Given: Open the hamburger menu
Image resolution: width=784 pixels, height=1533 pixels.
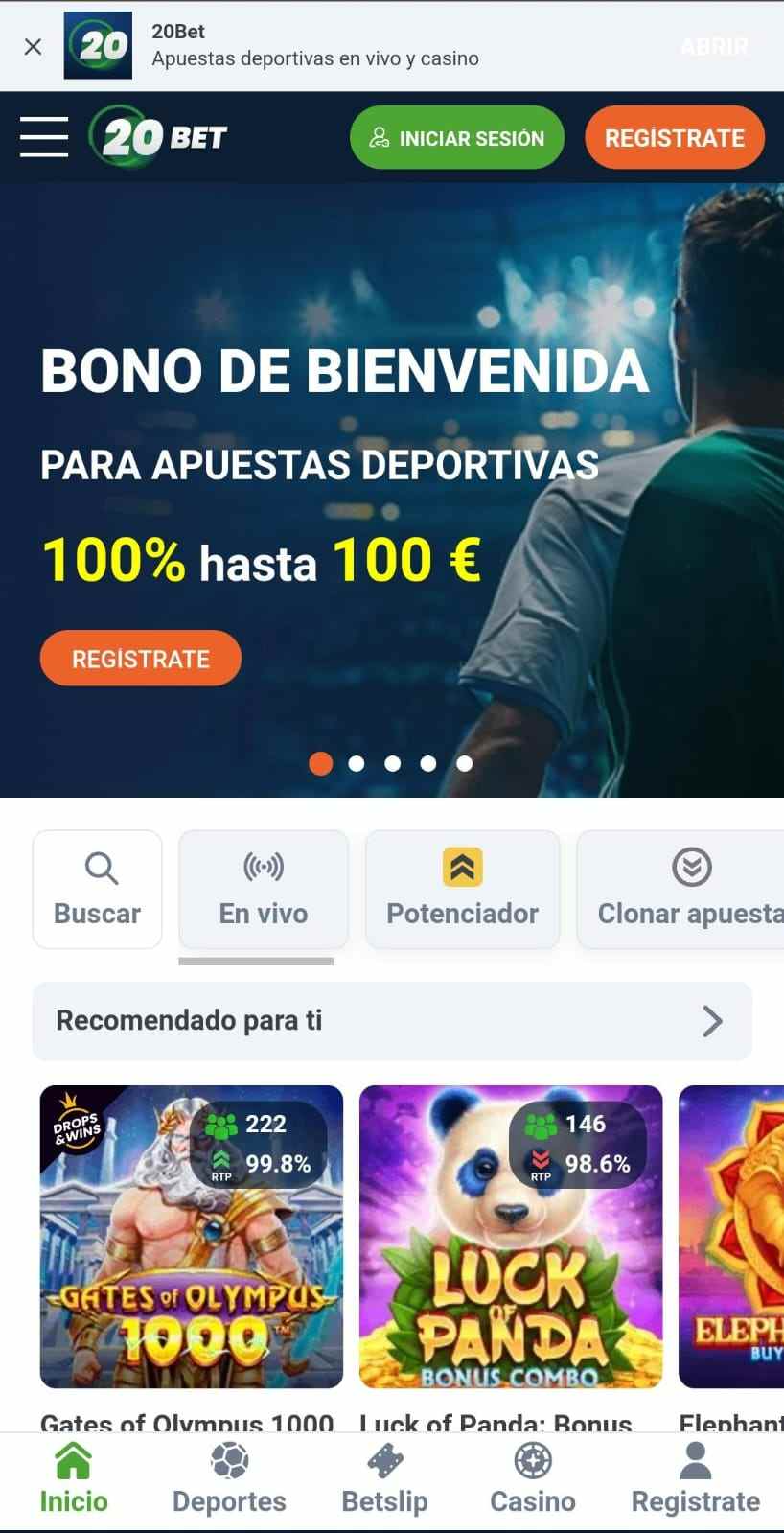Looking at the screenshot, I should click(x=44, y=137).
